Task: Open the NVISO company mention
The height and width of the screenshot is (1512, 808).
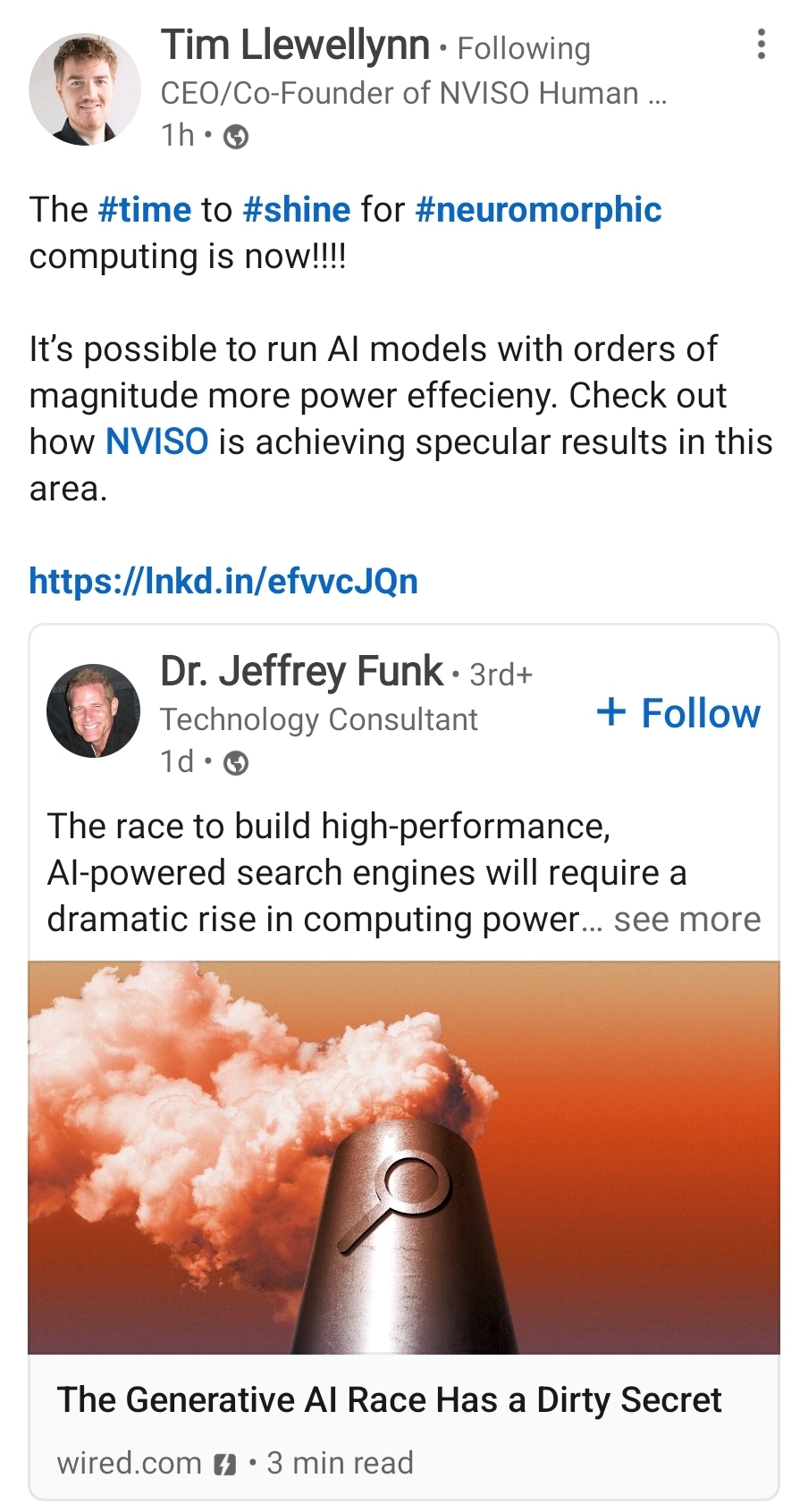Action: [x=156, y=441]
